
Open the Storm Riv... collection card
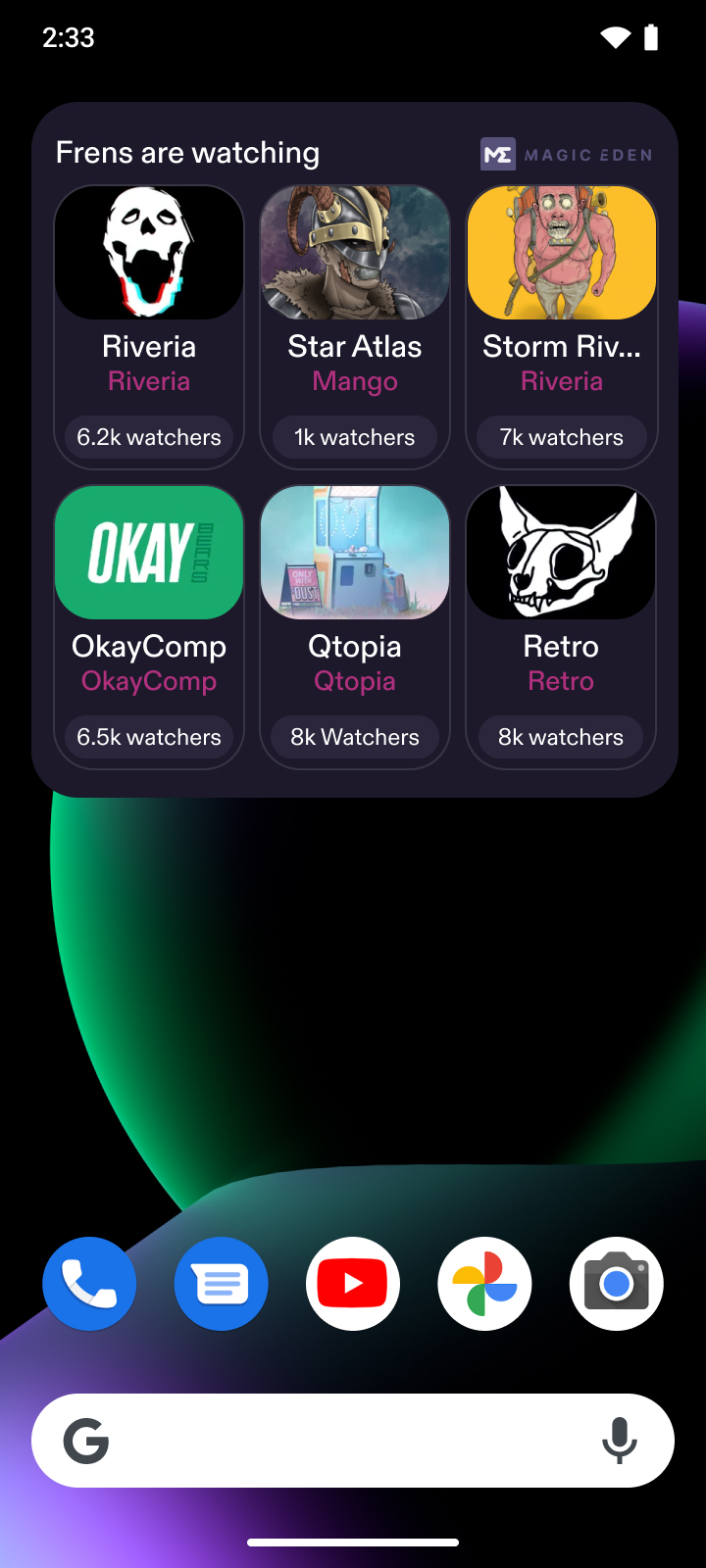tap(561, 326)
